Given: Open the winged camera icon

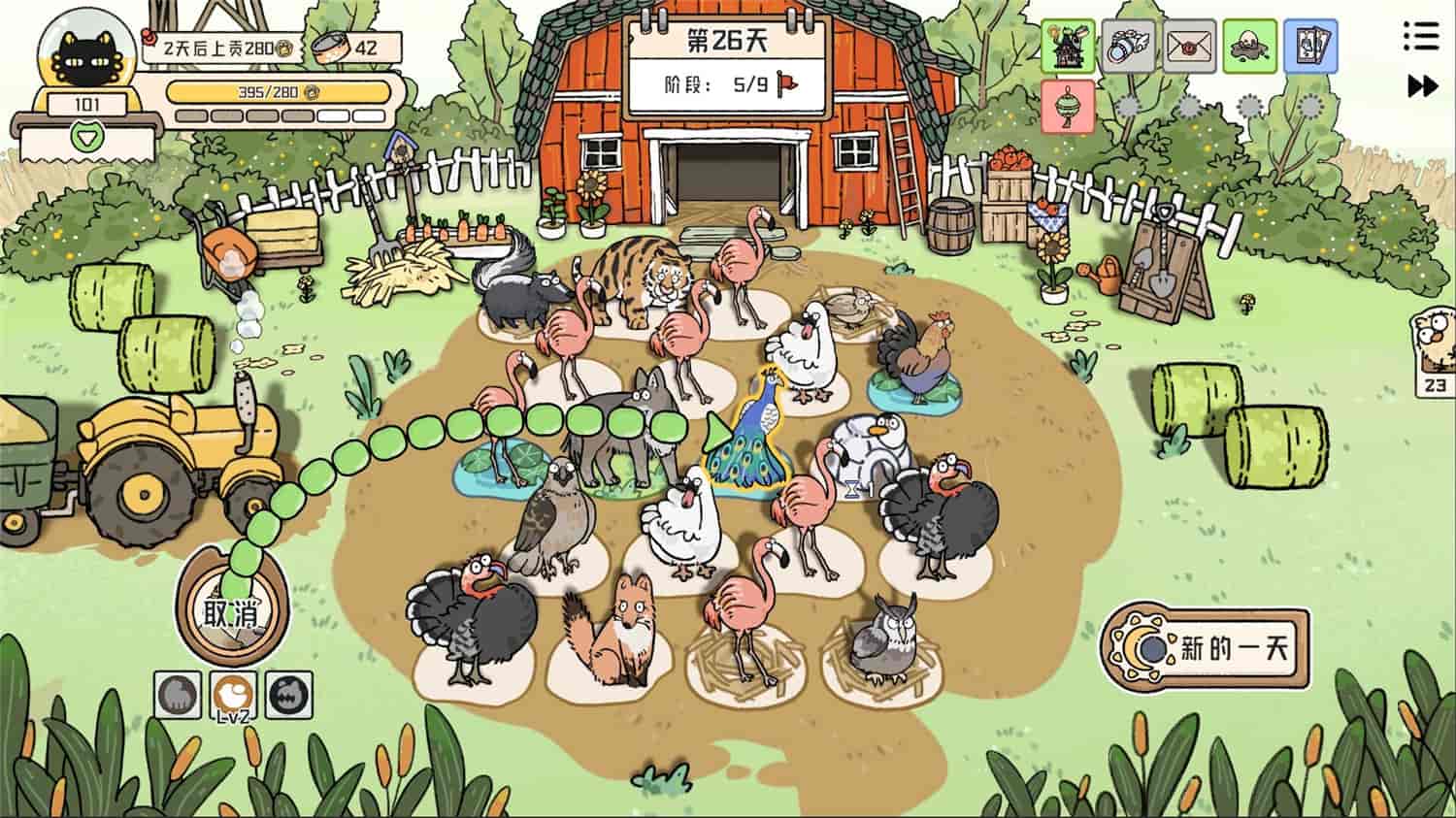Looking at the screenshot, I should (1129, 45).
